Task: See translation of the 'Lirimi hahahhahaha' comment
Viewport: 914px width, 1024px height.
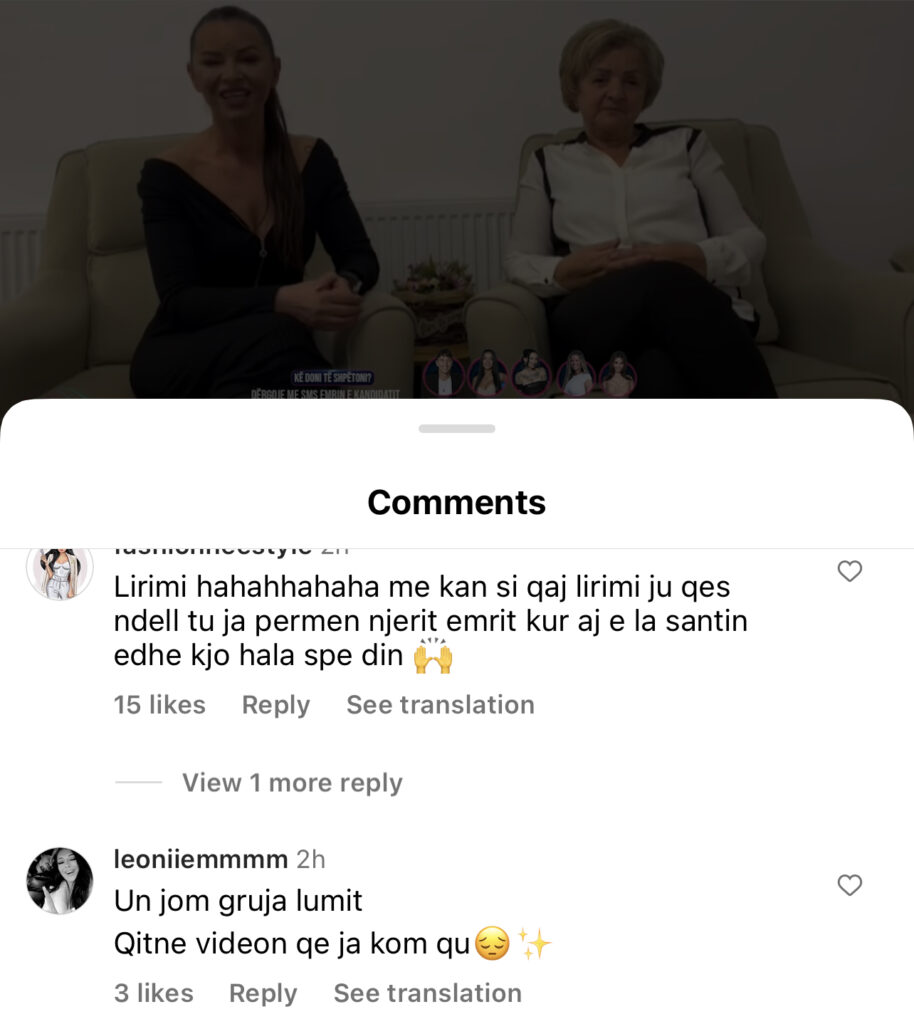Action: [x=440, y=705]
